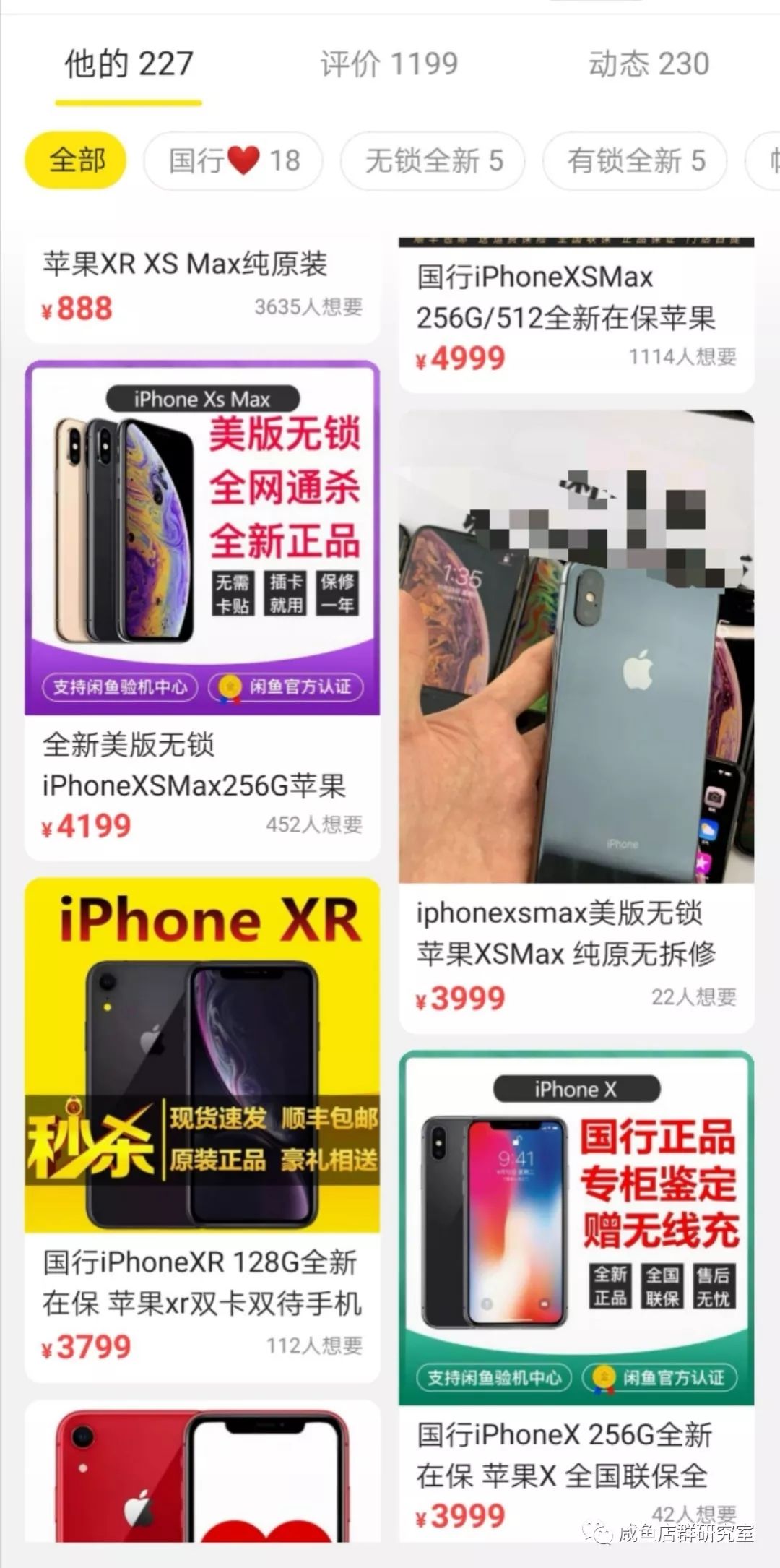This screenshot has width=780, height=1568.
Task: Select the 他的 227 tab
Action: click(x=129, y=64)
